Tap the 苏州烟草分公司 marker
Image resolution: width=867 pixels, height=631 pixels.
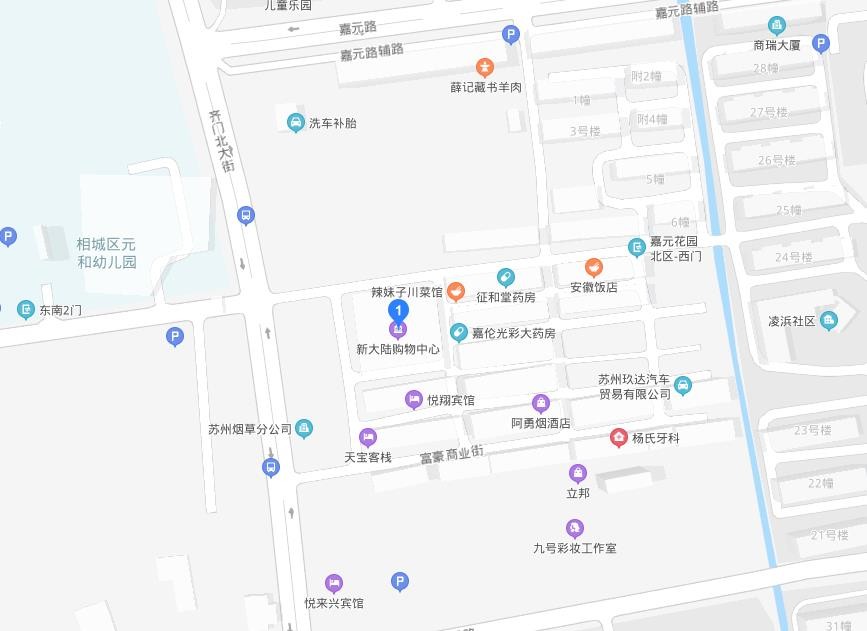click(x=305, y=429)
